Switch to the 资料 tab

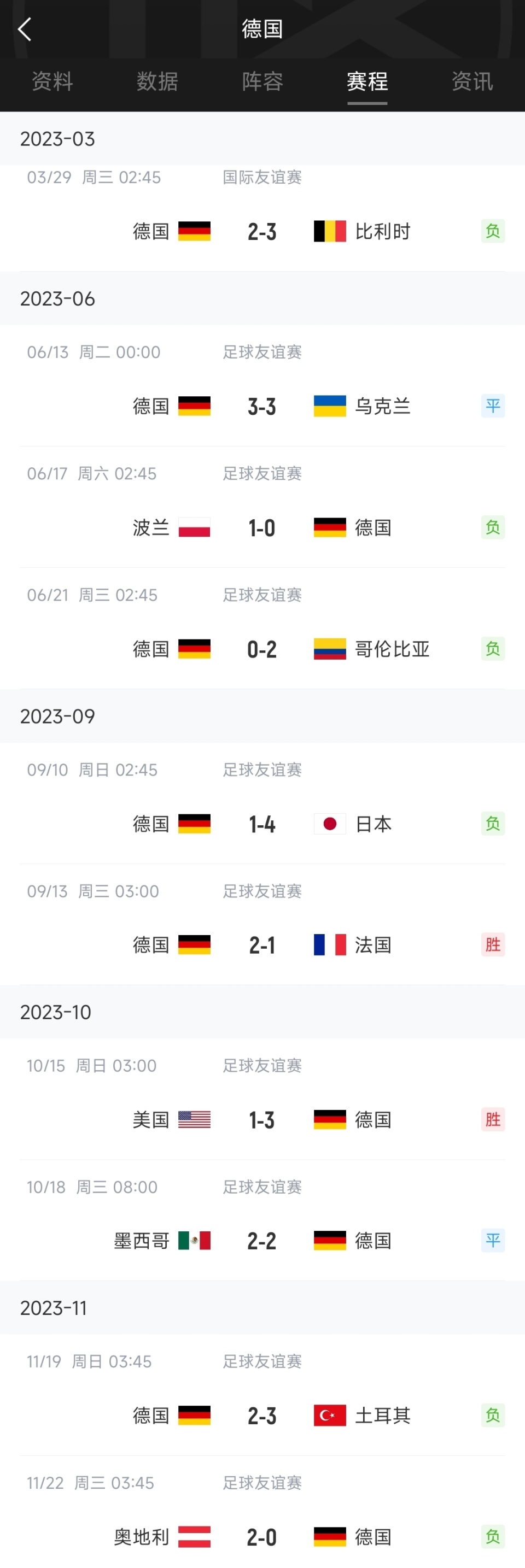pos(52,83)
